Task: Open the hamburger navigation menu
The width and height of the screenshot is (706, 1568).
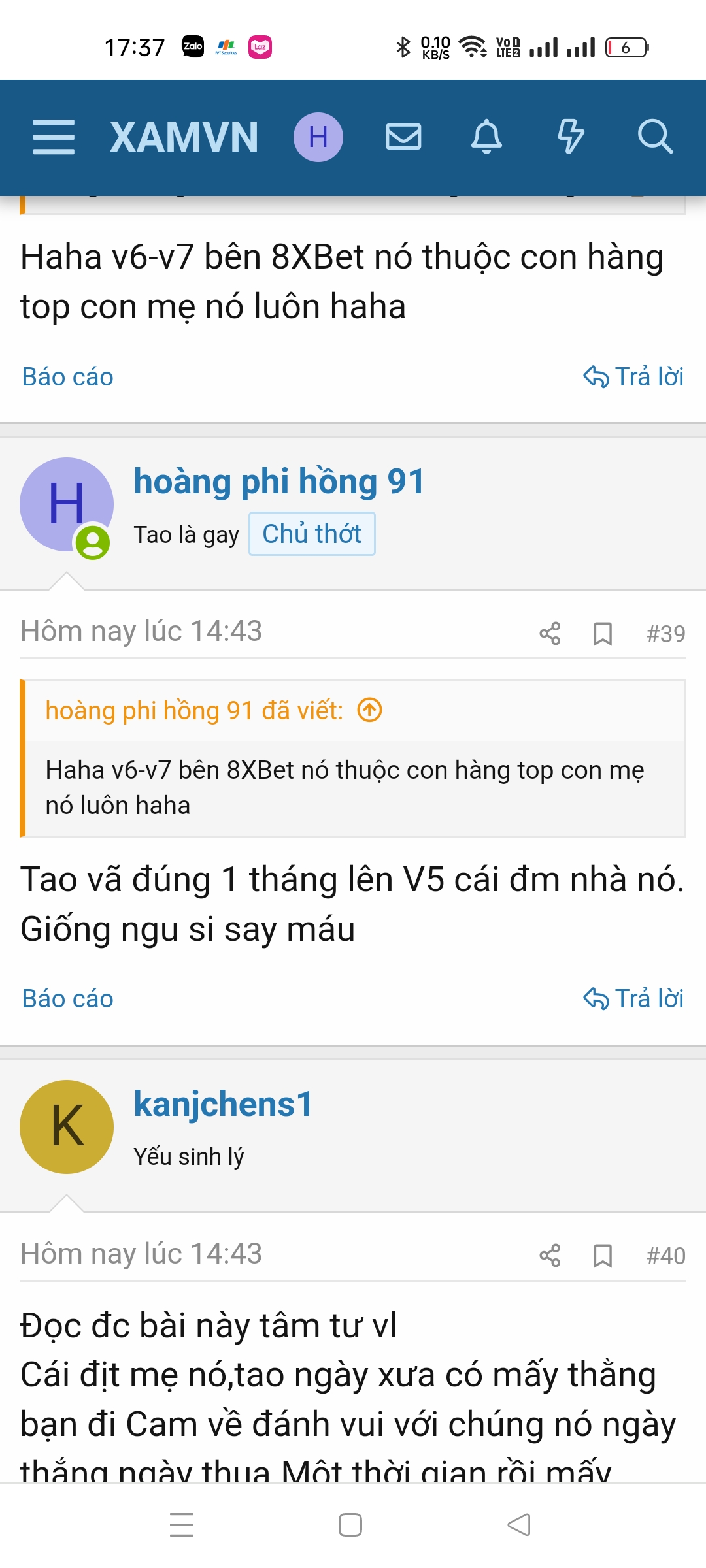Action: click(54, 137)
